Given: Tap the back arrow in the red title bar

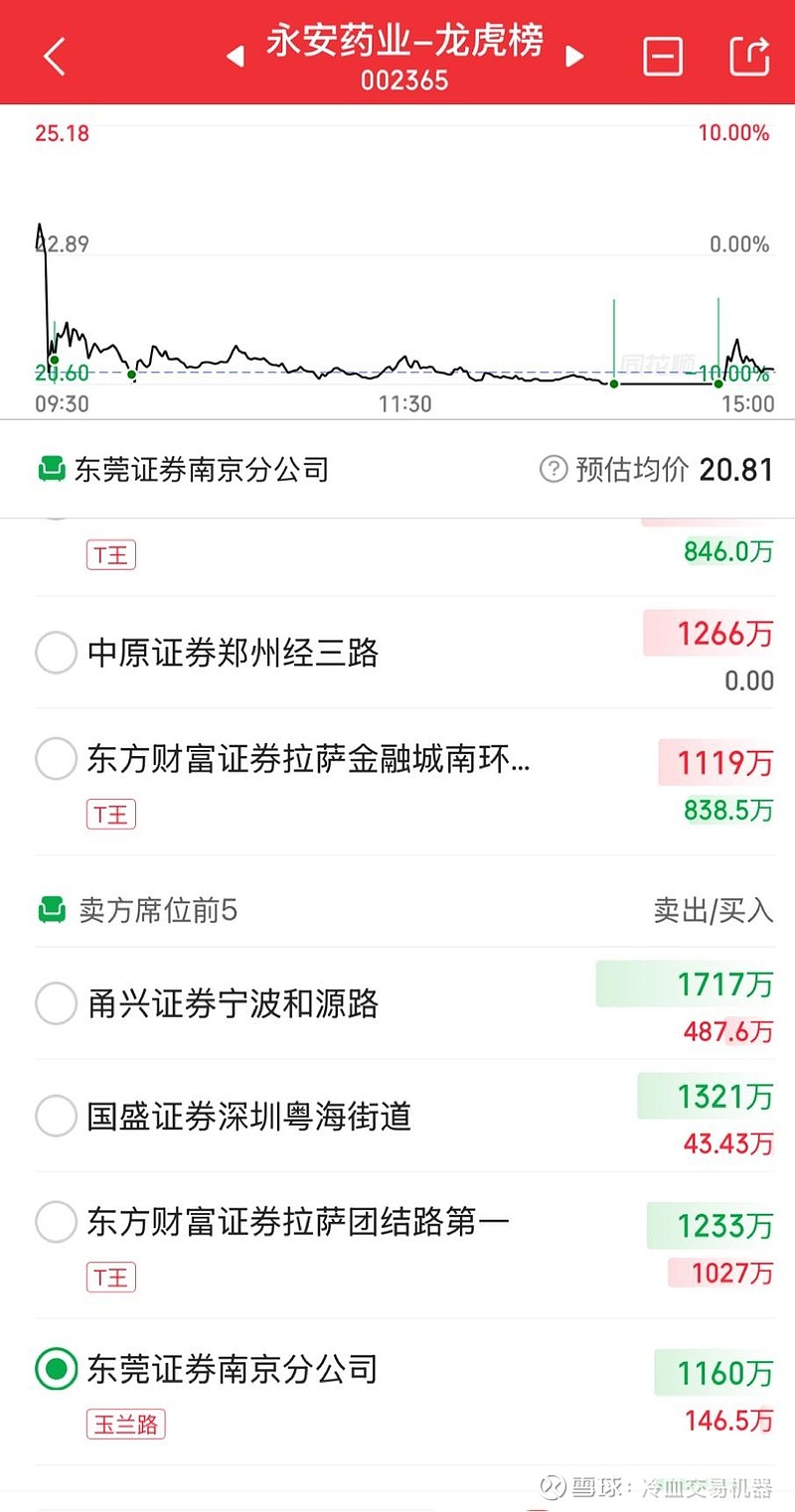Looking at the screenshot, I should pos(52,57).
